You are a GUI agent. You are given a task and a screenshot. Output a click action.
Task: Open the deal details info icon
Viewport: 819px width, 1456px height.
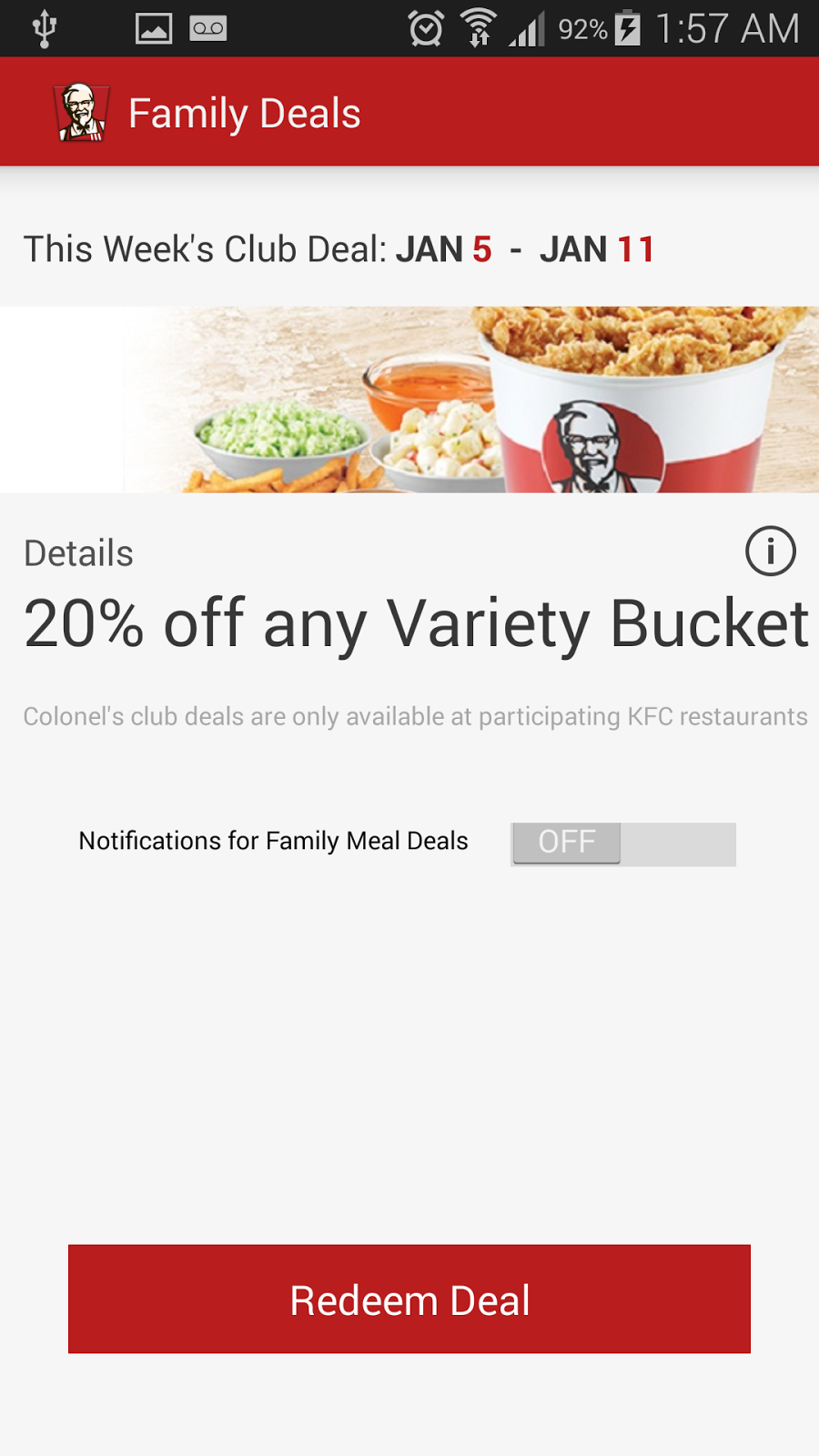[x=770, y=551]
